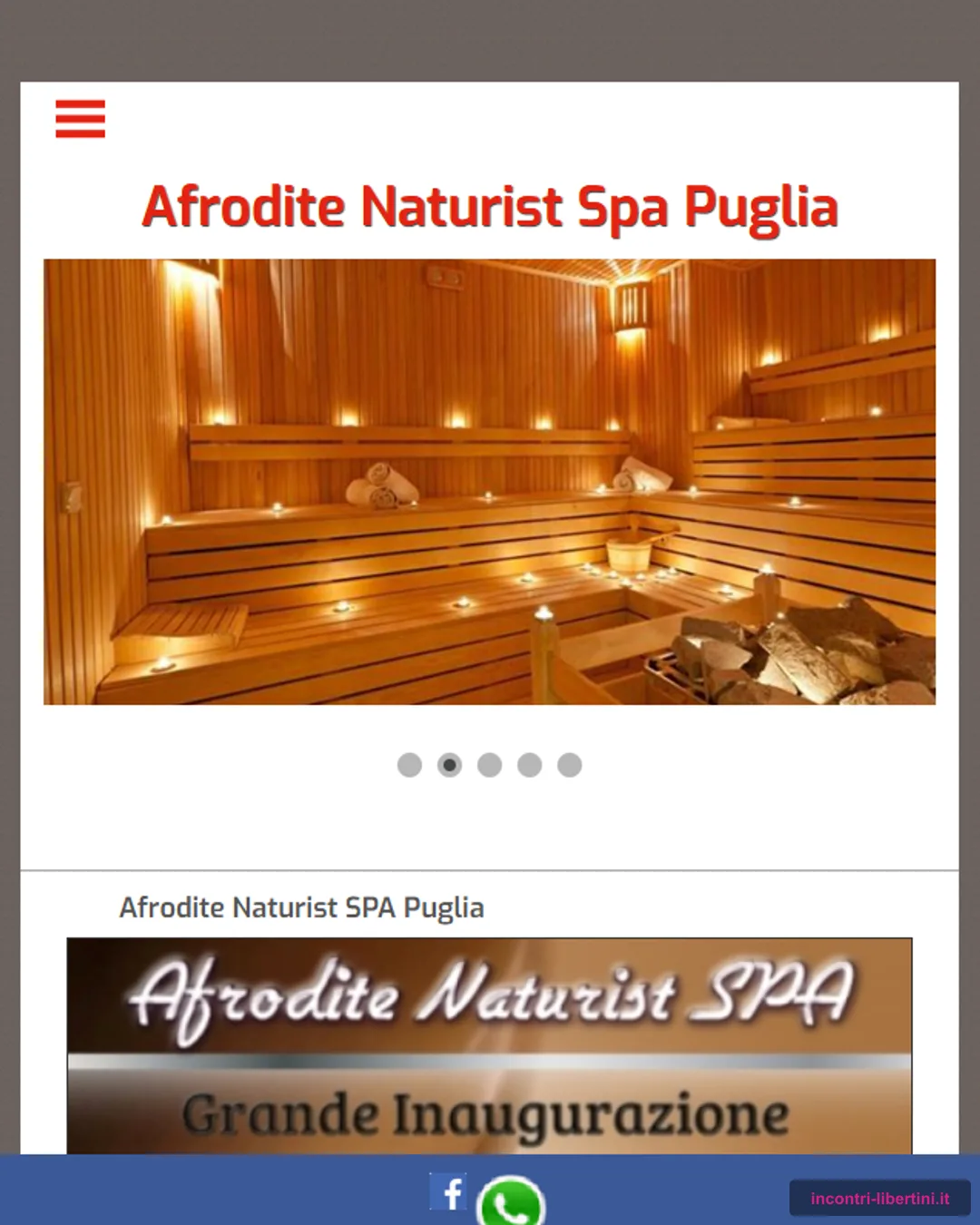Select the fourth slideshow indicator dot
The width and height of the screenshot is (980, 1225).
529,765
